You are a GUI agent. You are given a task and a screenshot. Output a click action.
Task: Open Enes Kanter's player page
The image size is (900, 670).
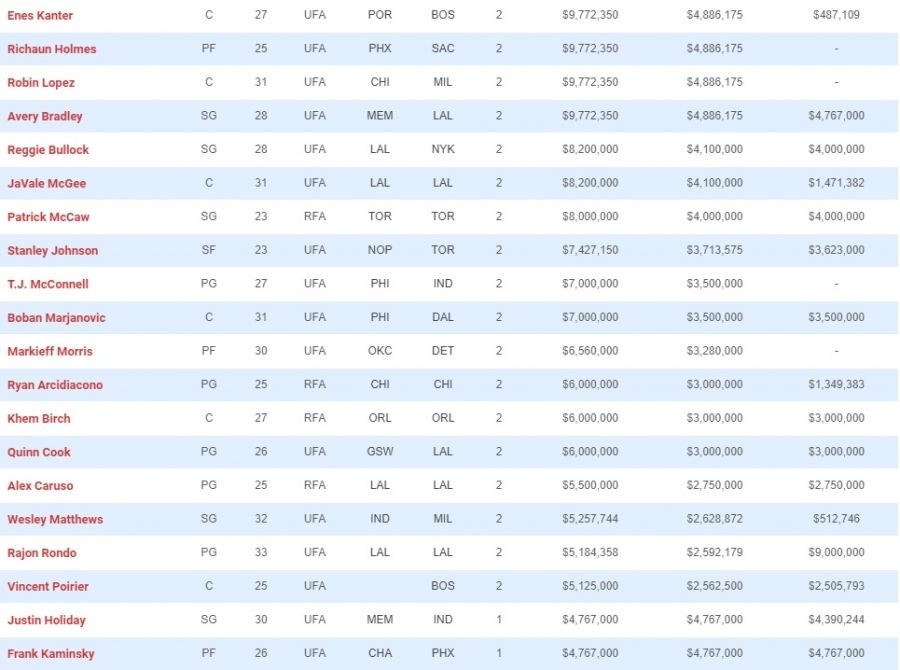40,16
